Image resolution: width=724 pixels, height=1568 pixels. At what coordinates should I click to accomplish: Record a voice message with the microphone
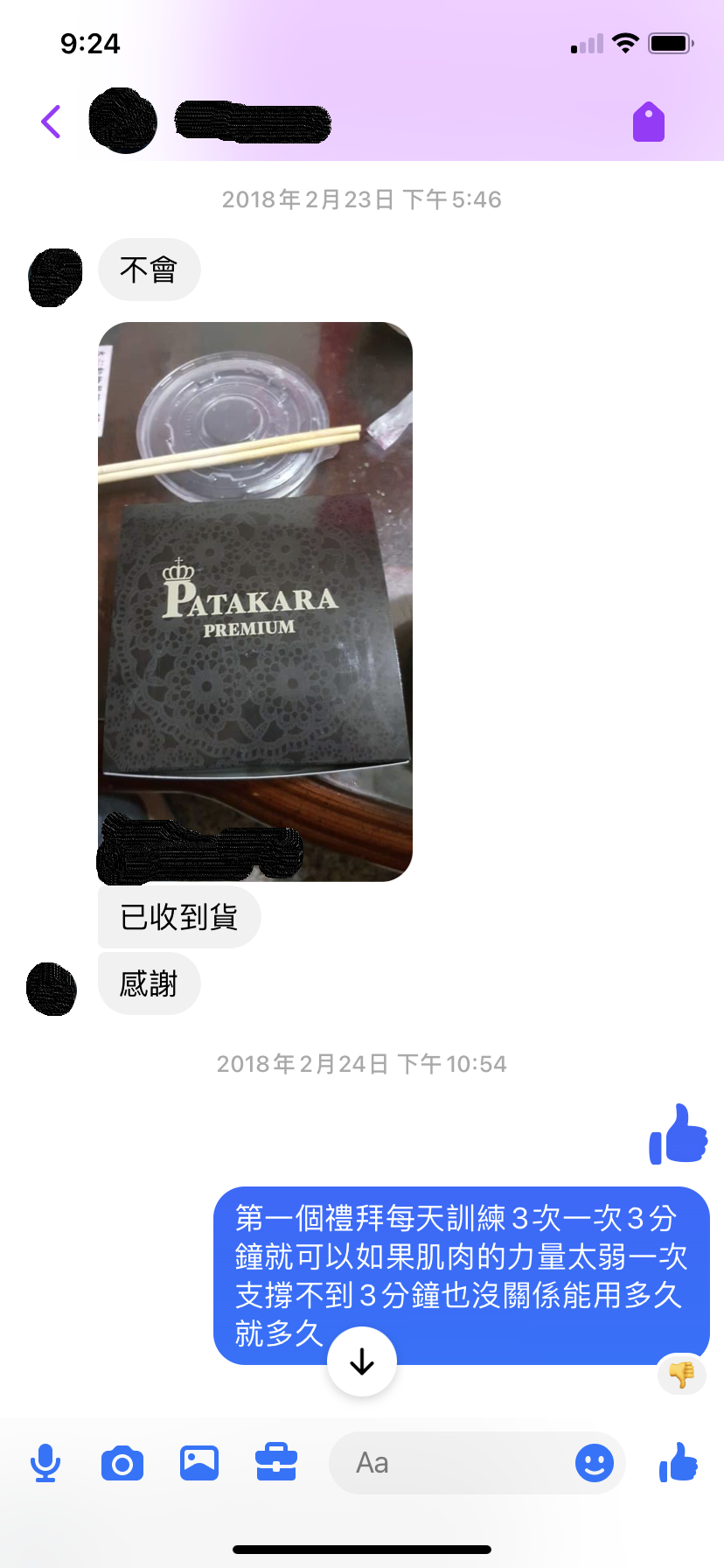click(45, 1463)
